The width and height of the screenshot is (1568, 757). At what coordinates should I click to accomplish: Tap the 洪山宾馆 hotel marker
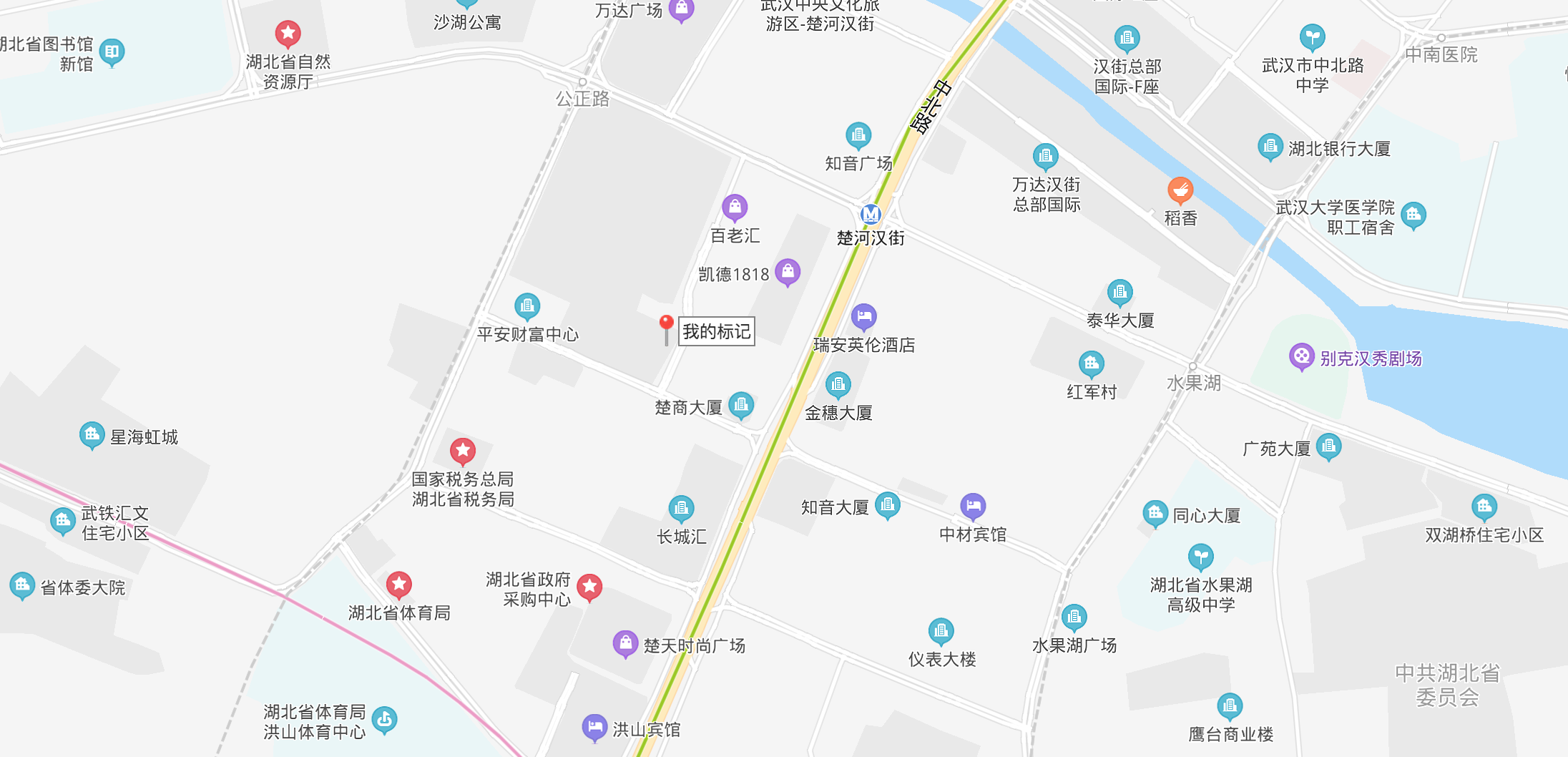[594, 728]
